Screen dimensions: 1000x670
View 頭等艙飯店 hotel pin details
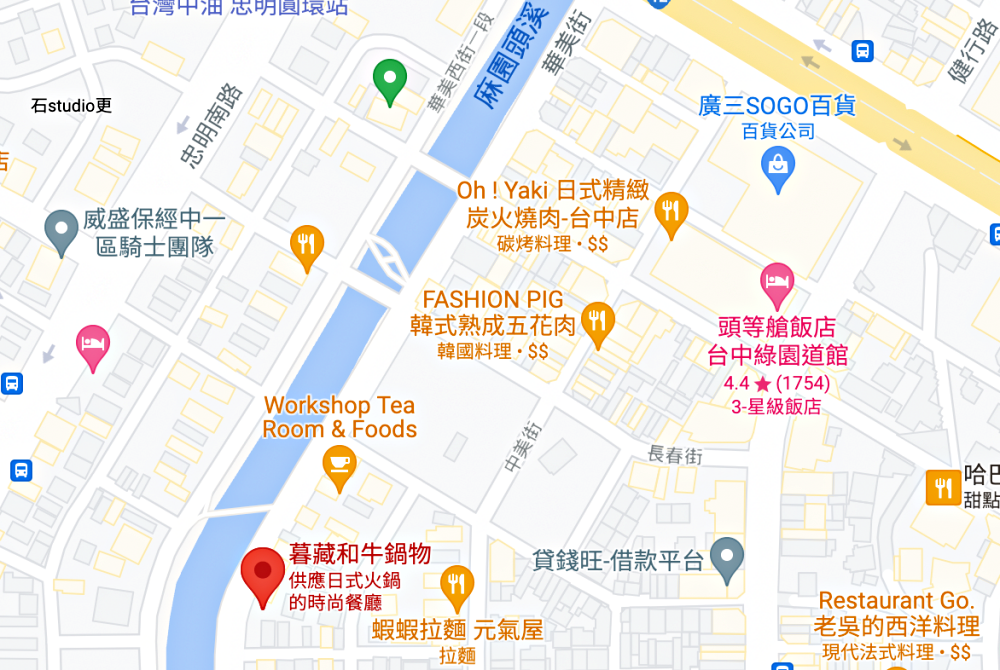tap(777, 283)
